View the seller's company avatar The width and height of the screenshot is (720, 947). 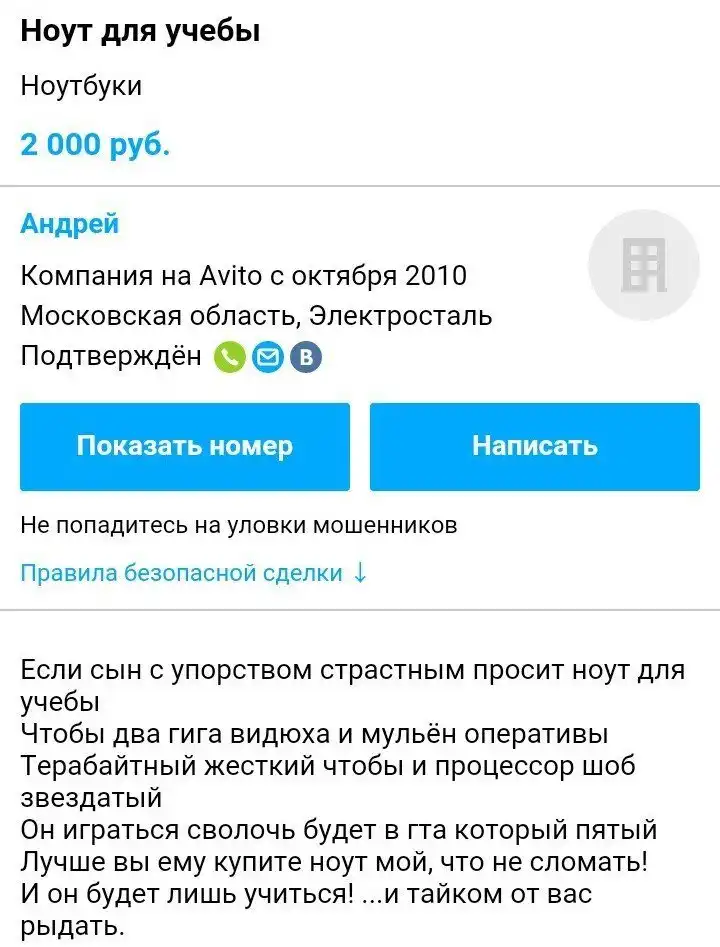tap(643, 265)
